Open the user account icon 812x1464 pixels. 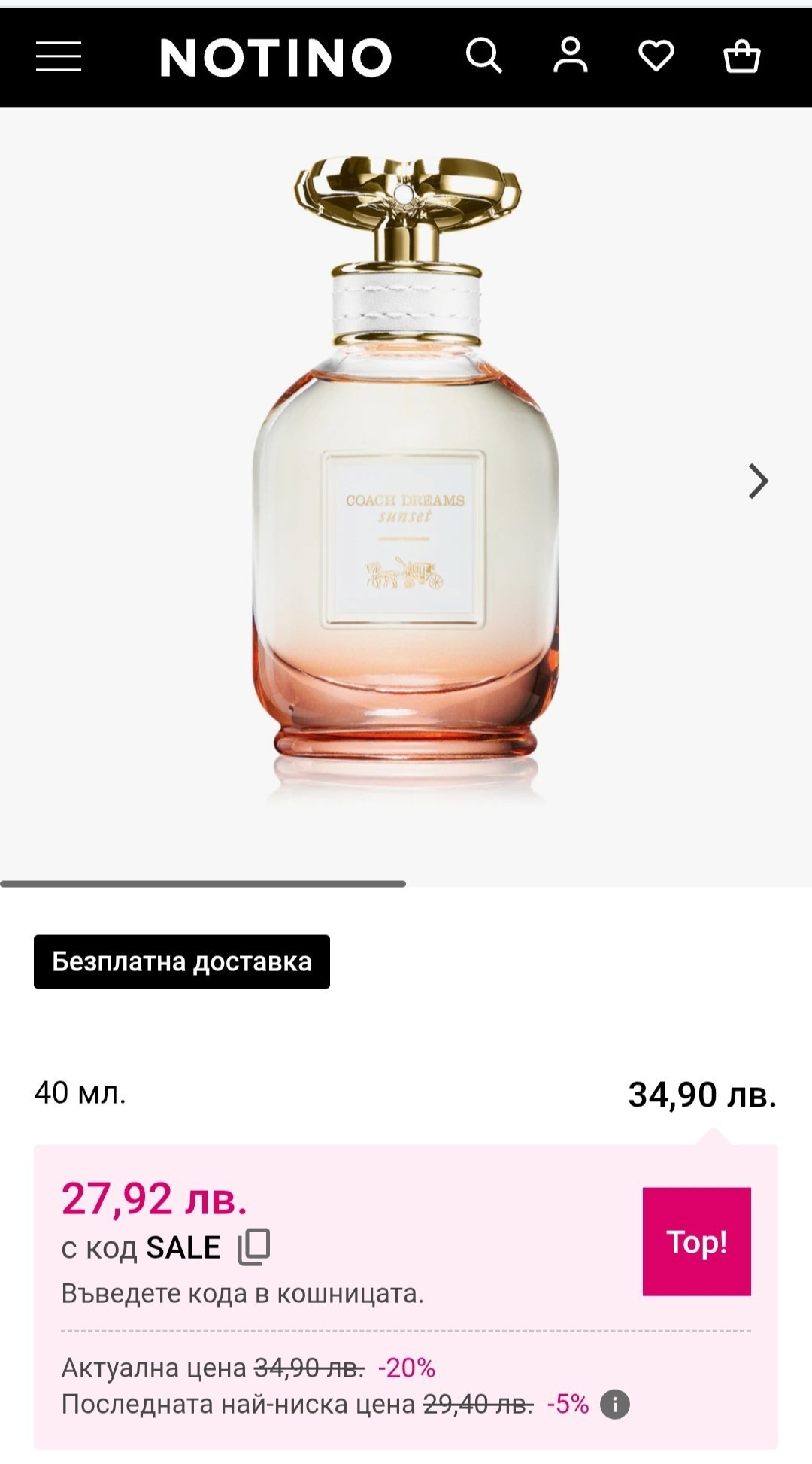(x=571, y=56)
